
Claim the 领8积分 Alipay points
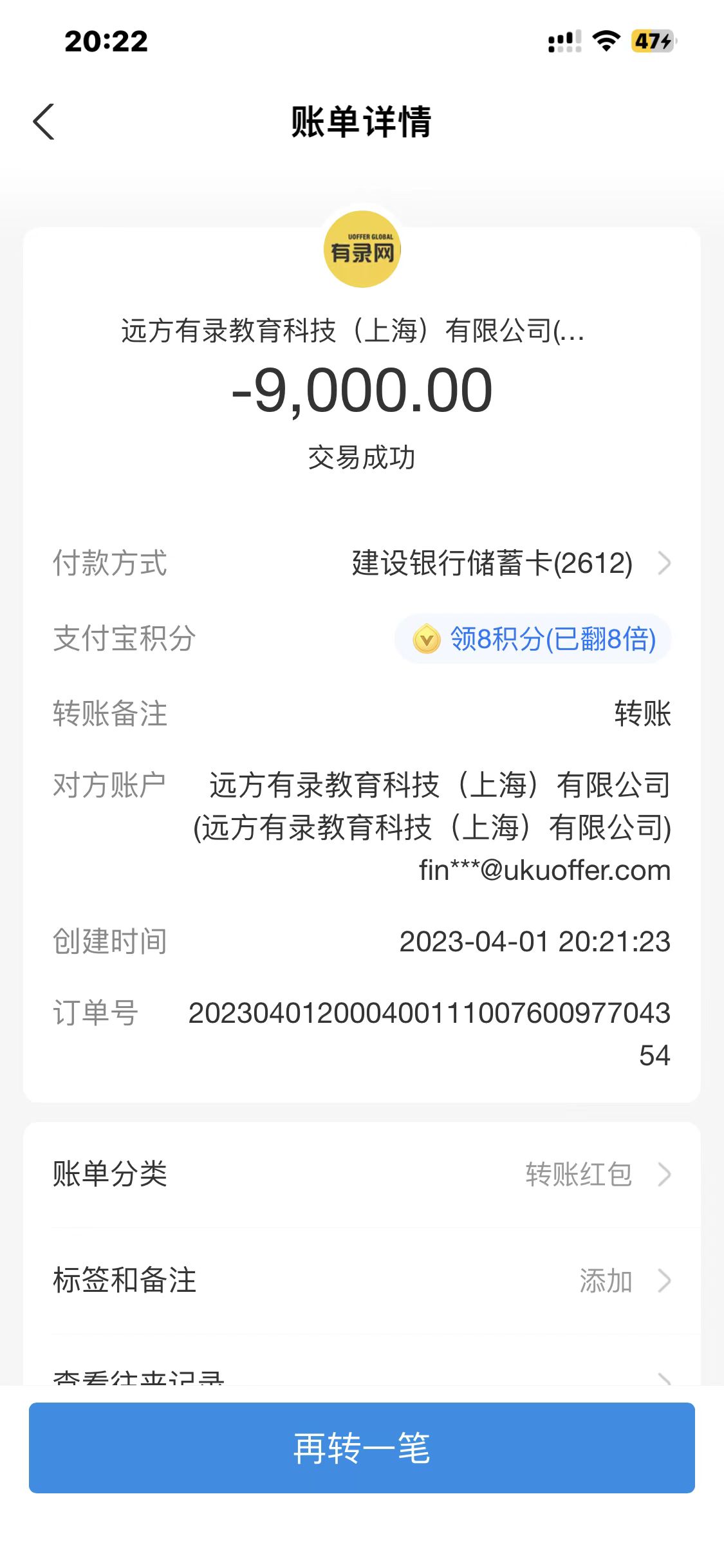[x=534, y=639]
